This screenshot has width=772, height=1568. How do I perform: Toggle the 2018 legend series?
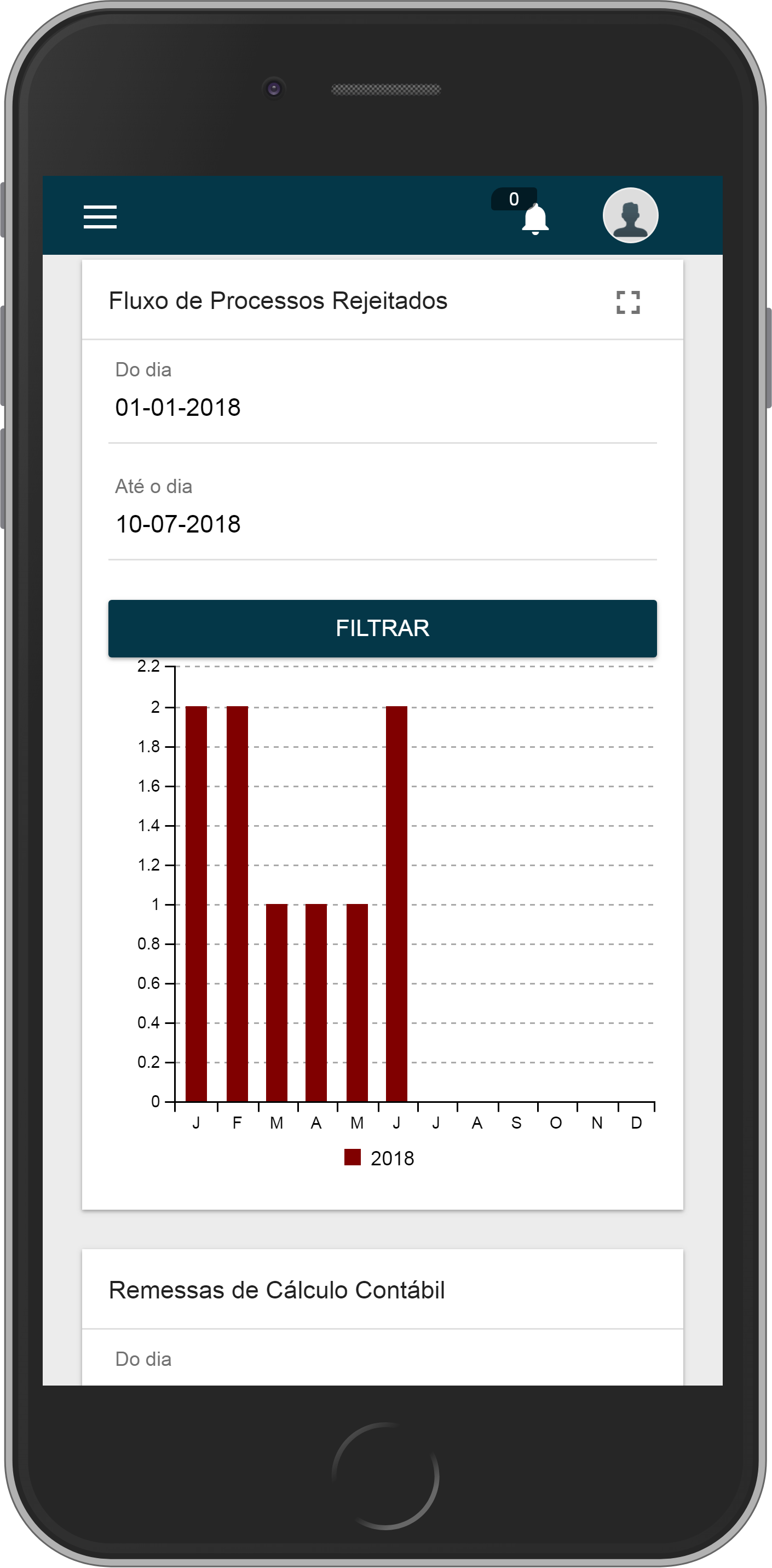pyautogui.click(x=379, y=1158)
